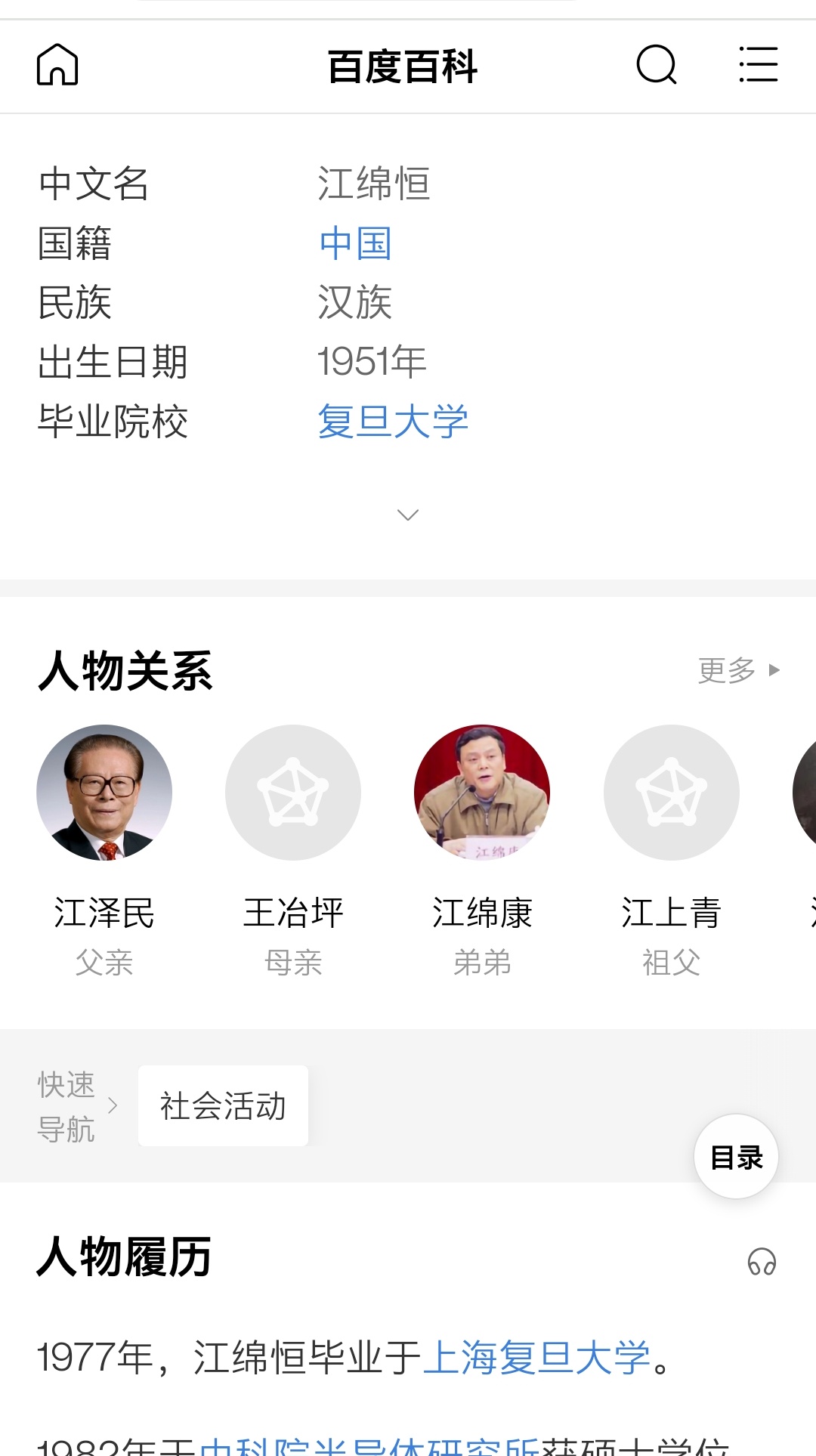The height and width of the screenshot is (1456, 816).
Task: Open the 复旦大学 link in 毕业院校
Action: [x=393, y=421]
